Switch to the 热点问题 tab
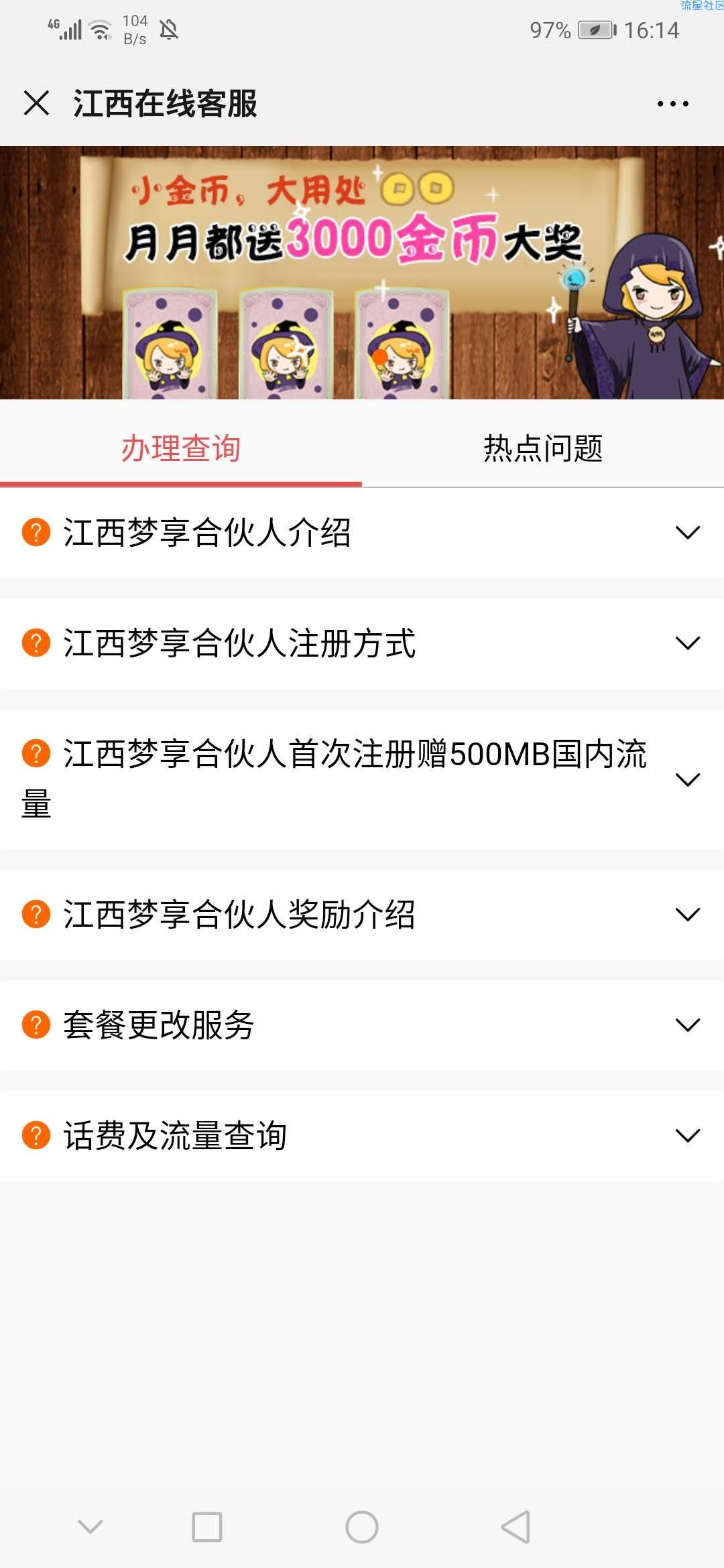This screenshot has width=724, height=1568. click(x=543, y=448)
